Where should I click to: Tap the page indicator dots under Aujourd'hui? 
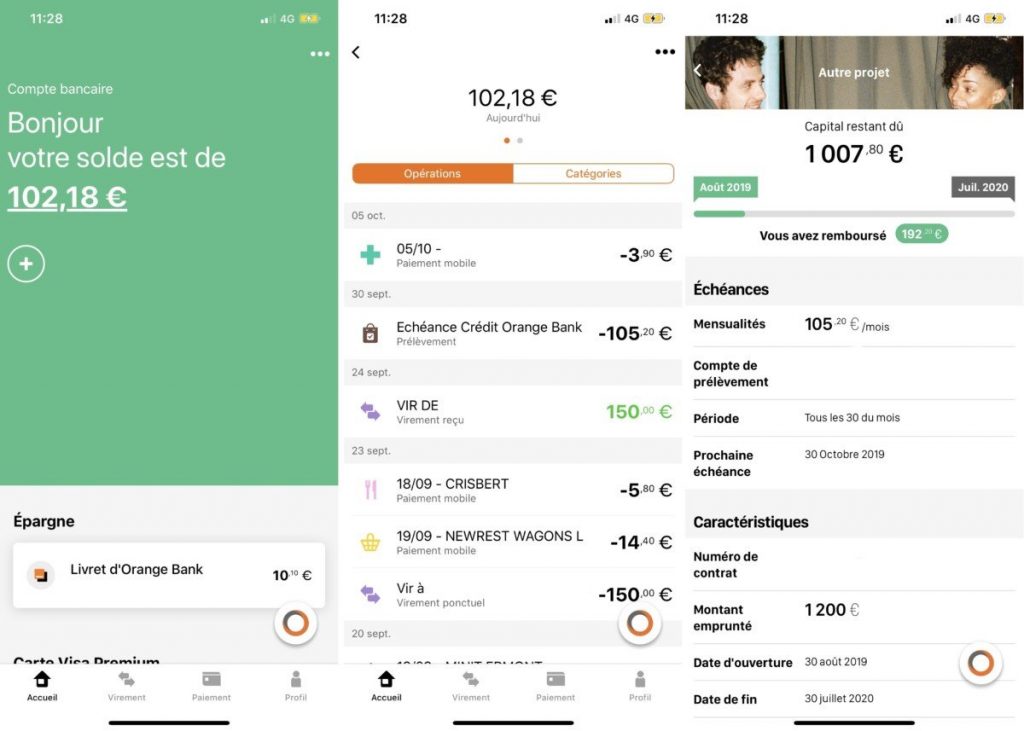513,141
